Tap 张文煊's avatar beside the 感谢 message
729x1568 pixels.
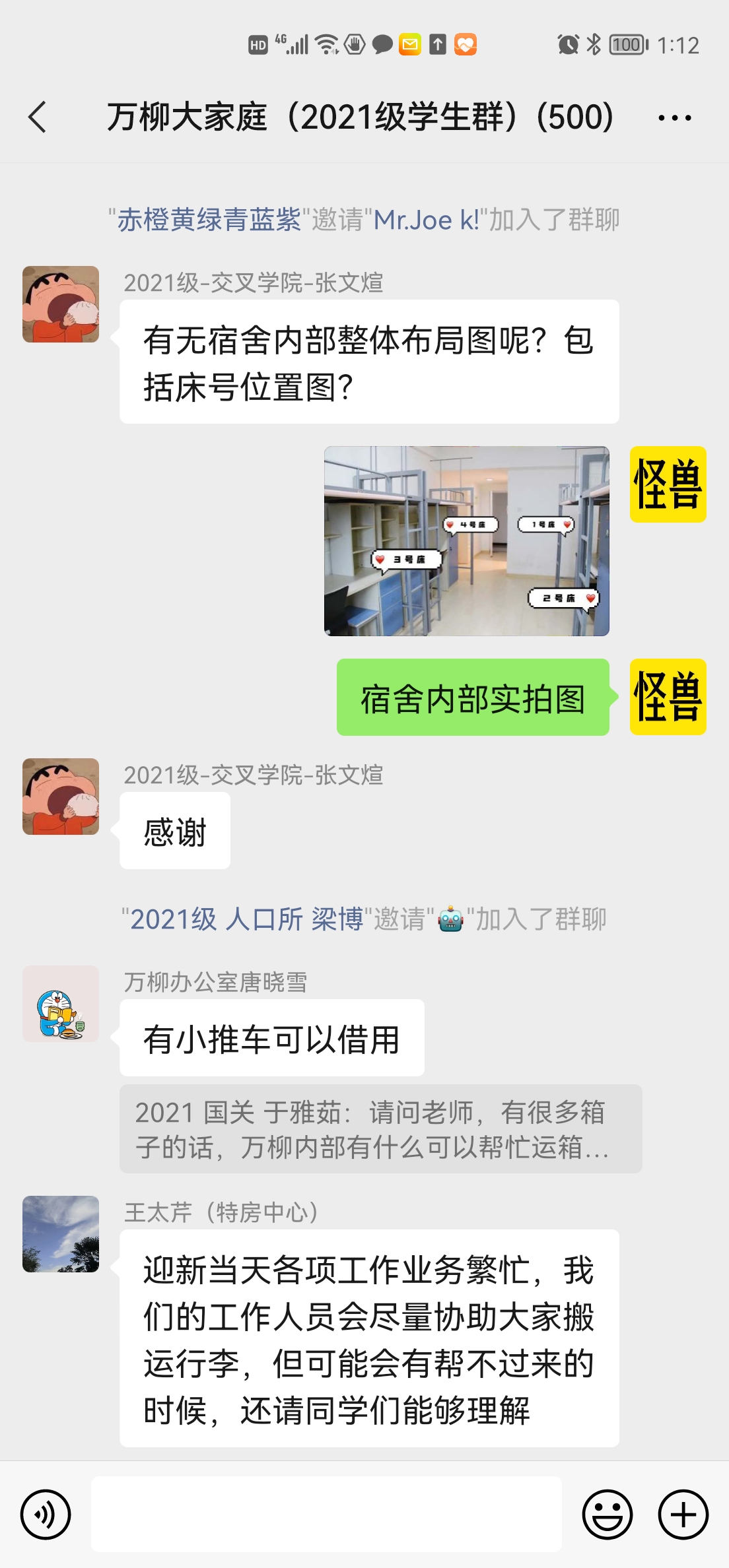[x=61, y=797]
